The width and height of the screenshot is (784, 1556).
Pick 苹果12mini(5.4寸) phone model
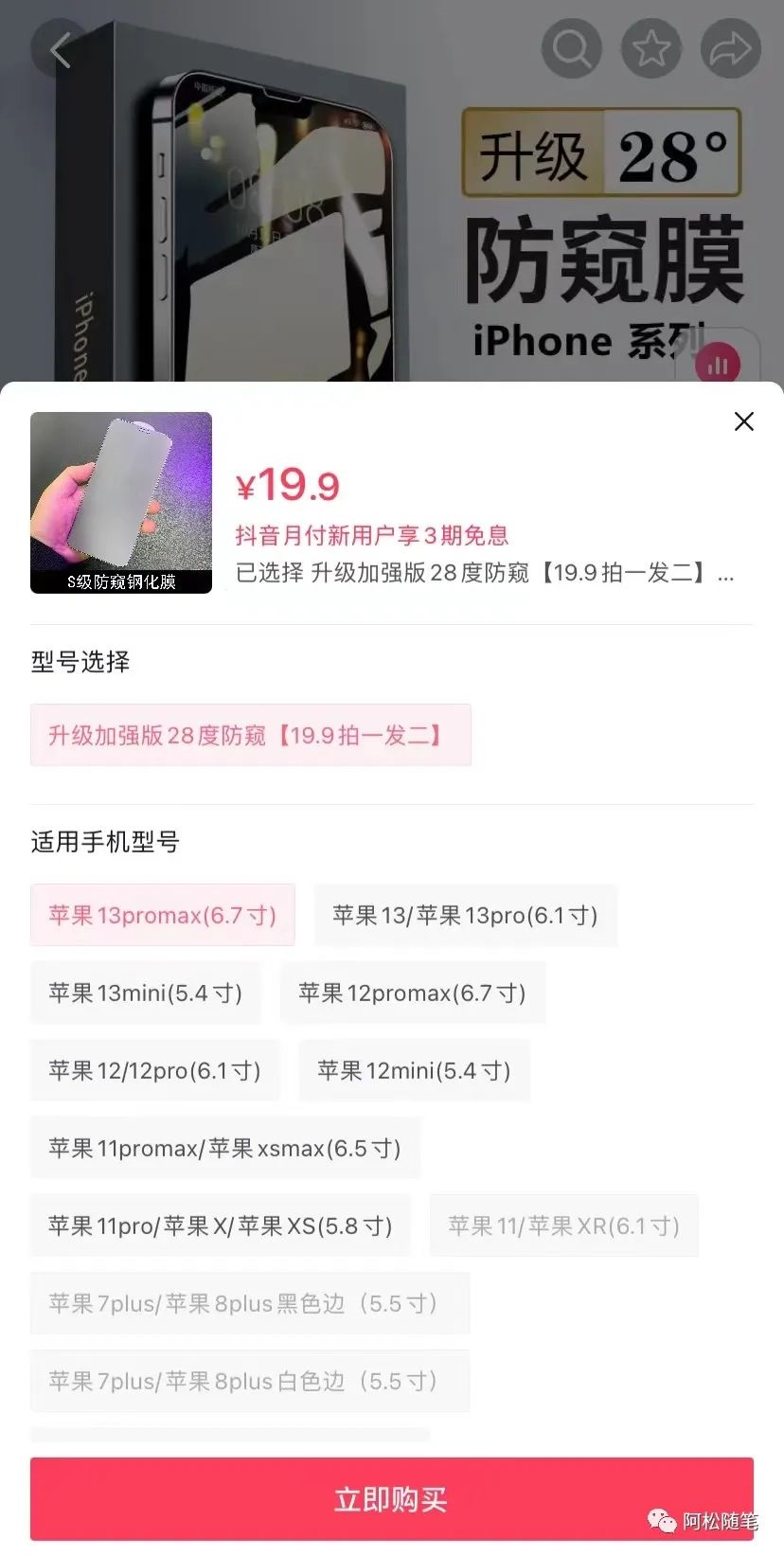pyautogui.click(x=414, y=1070)
